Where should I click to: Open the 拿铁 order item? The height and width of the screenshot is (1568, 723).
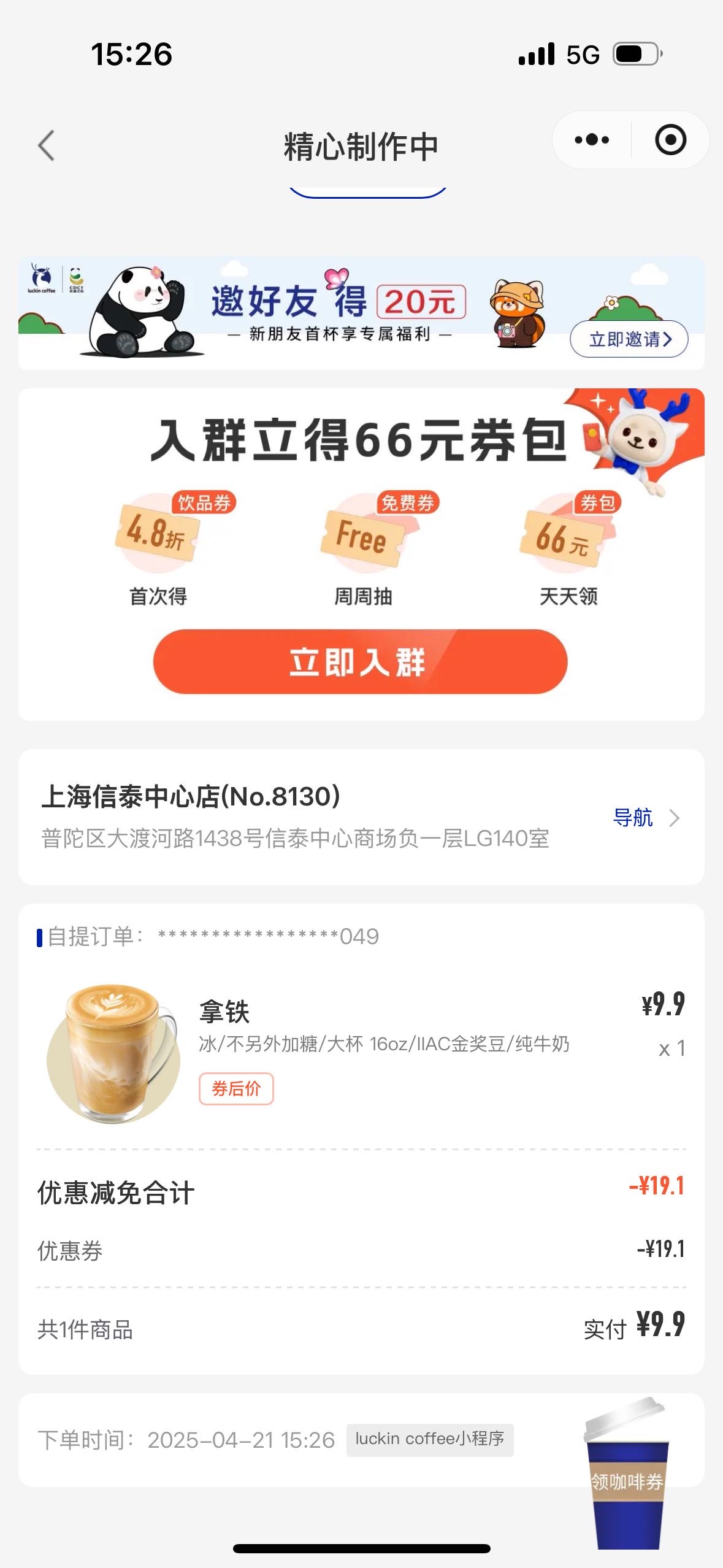(361, 1051)
